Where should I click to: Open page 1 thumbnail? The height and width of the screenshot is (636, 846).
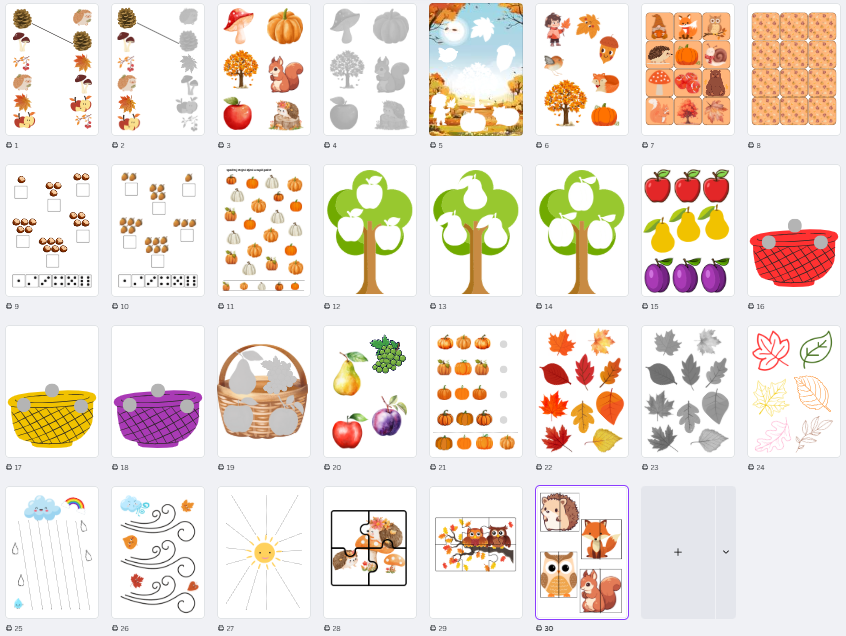point(52,69)
